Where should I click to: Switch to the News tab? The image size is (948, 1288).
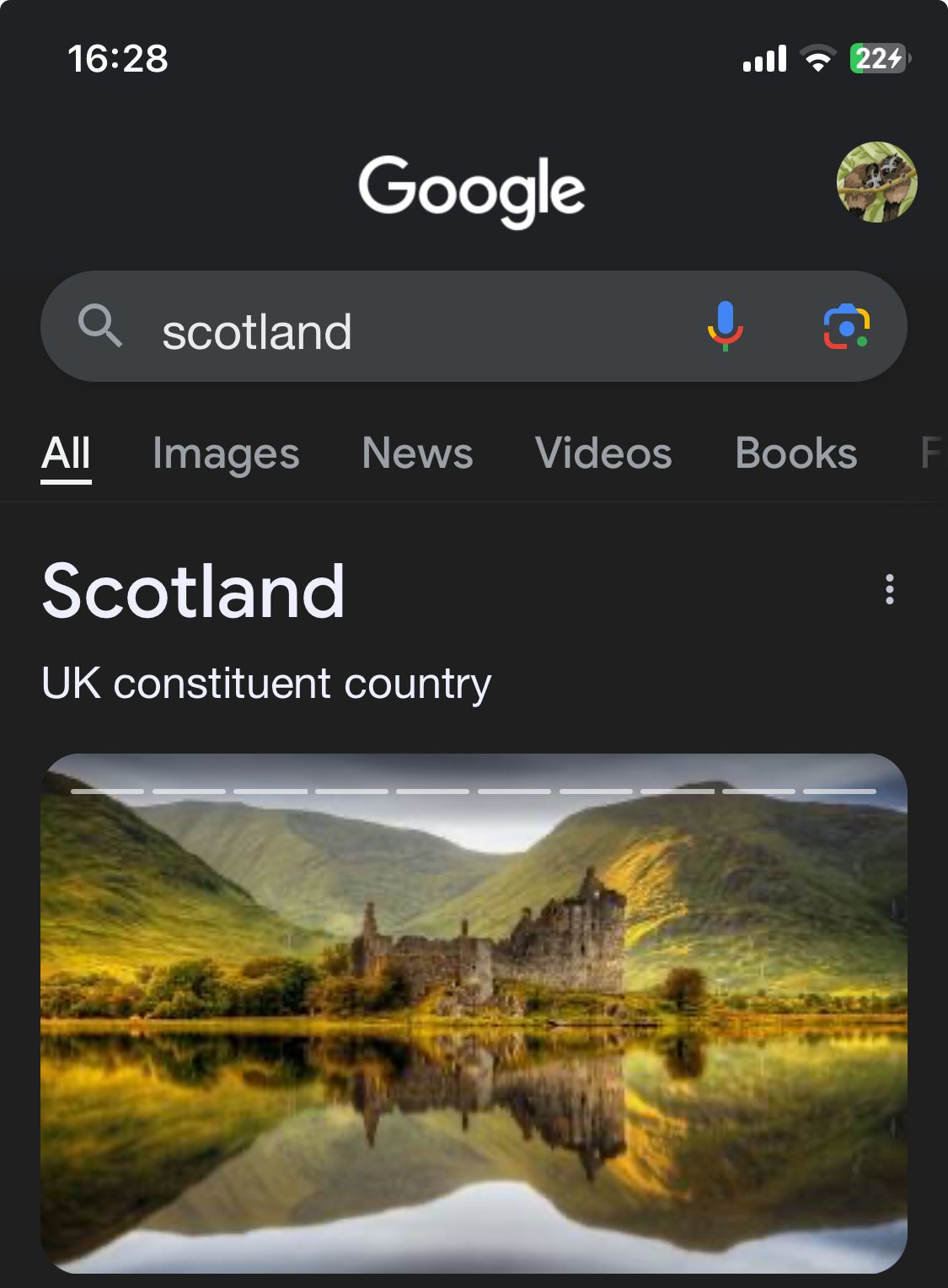[x=417, y=453]
